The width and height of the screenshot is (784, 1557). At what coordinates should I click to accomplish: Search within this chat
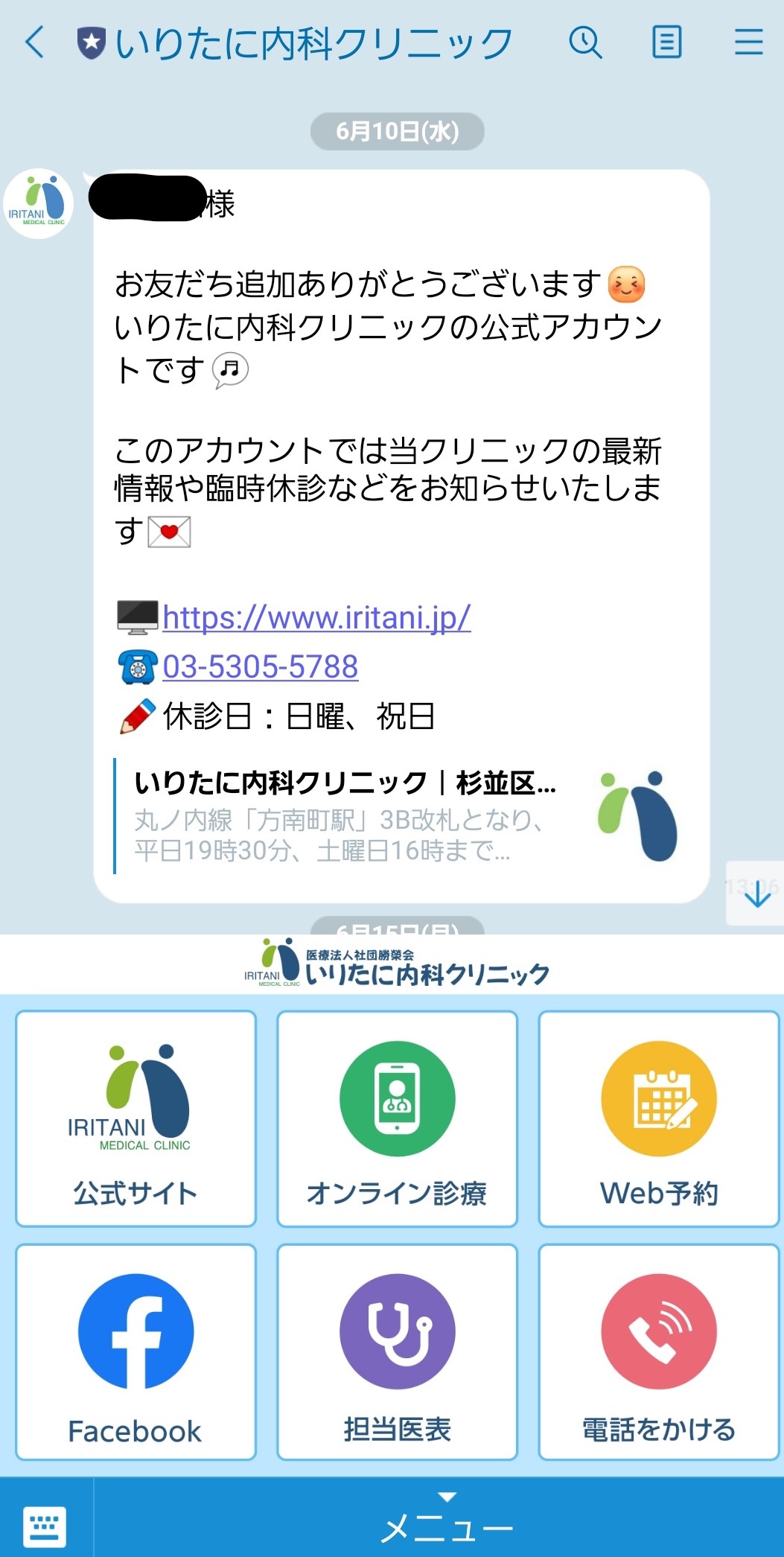point(585,42)
